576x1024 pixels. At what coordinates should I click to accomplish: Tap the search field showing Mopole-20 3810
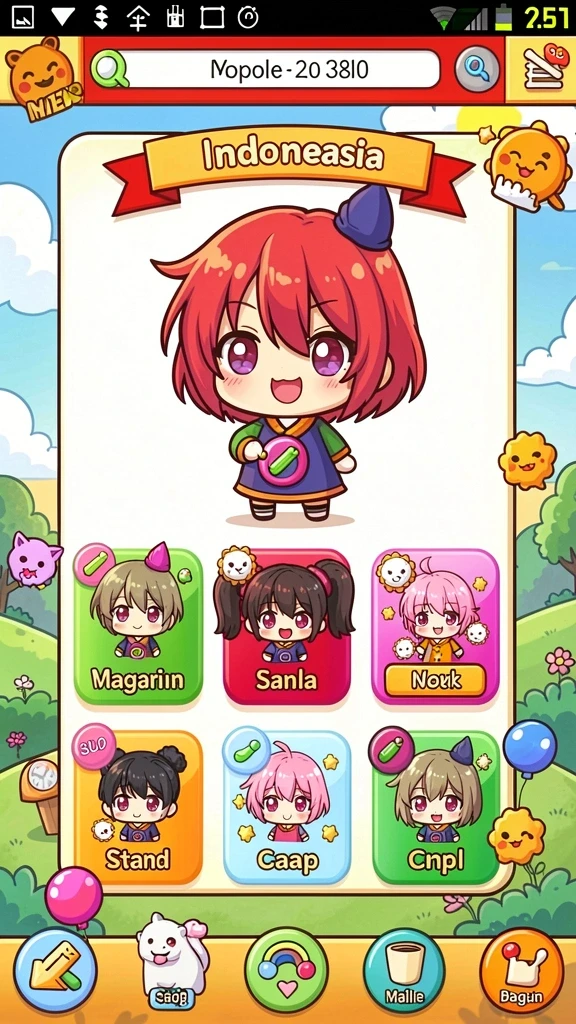pos(267,69)
